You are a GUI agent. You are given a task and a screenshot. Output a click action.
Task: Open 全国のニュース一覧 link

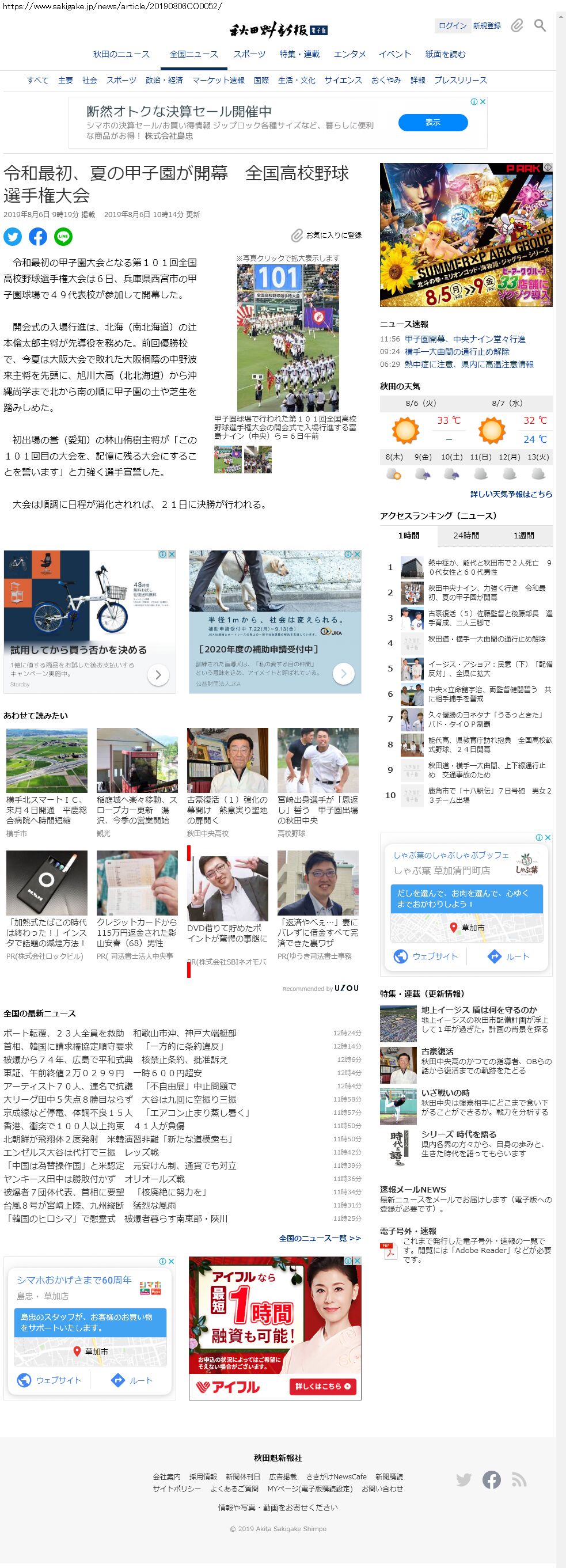point(320,1238)
